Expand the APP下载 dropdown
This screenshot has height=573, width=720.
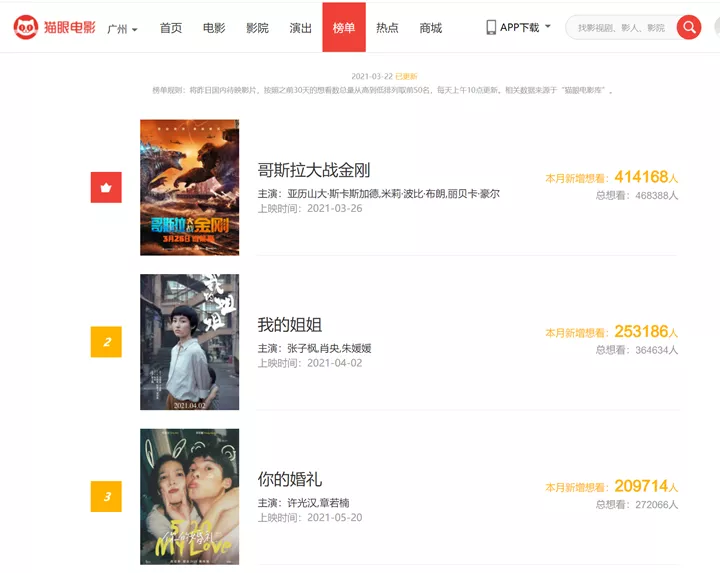[x=519, y=28]
